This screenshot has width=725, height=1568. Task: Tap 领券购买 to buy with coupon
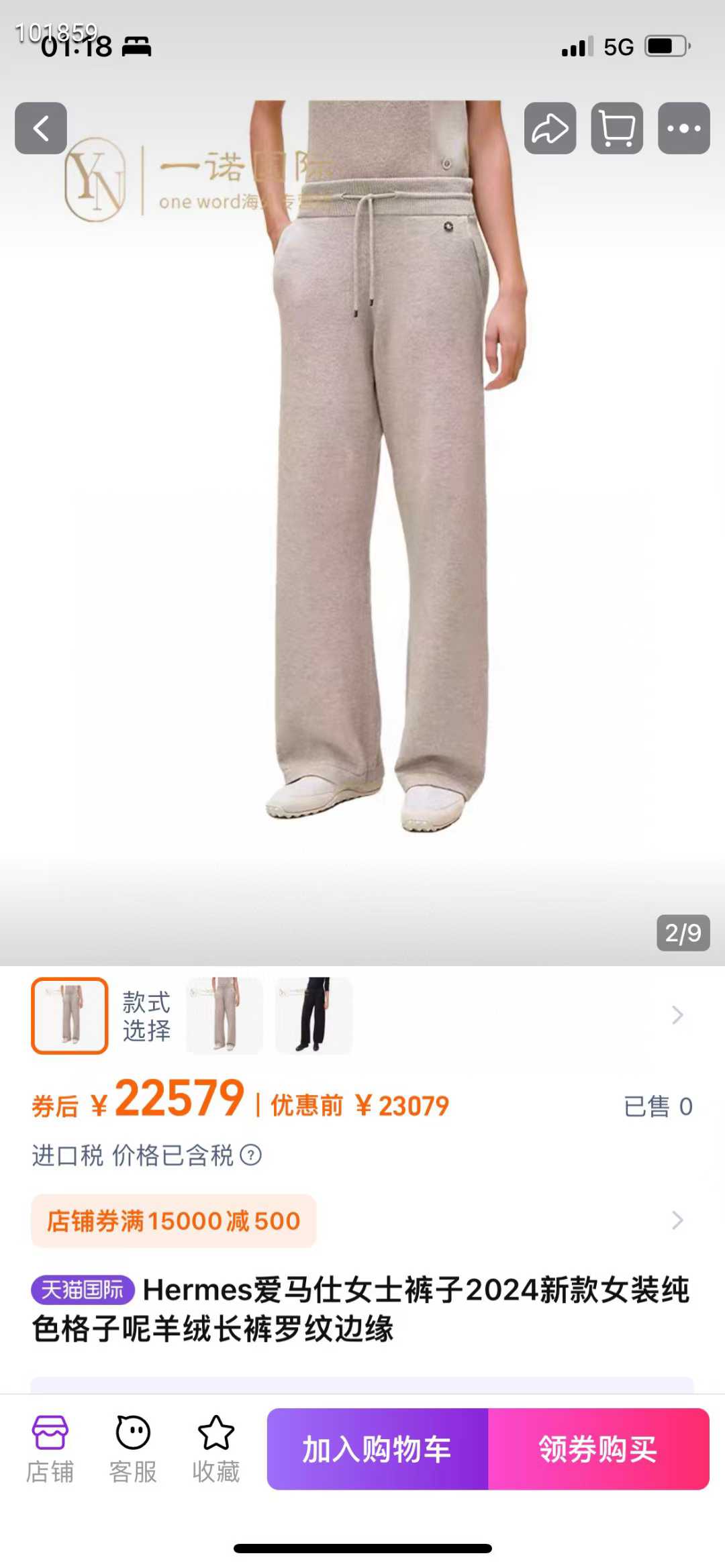point(598,1449)
